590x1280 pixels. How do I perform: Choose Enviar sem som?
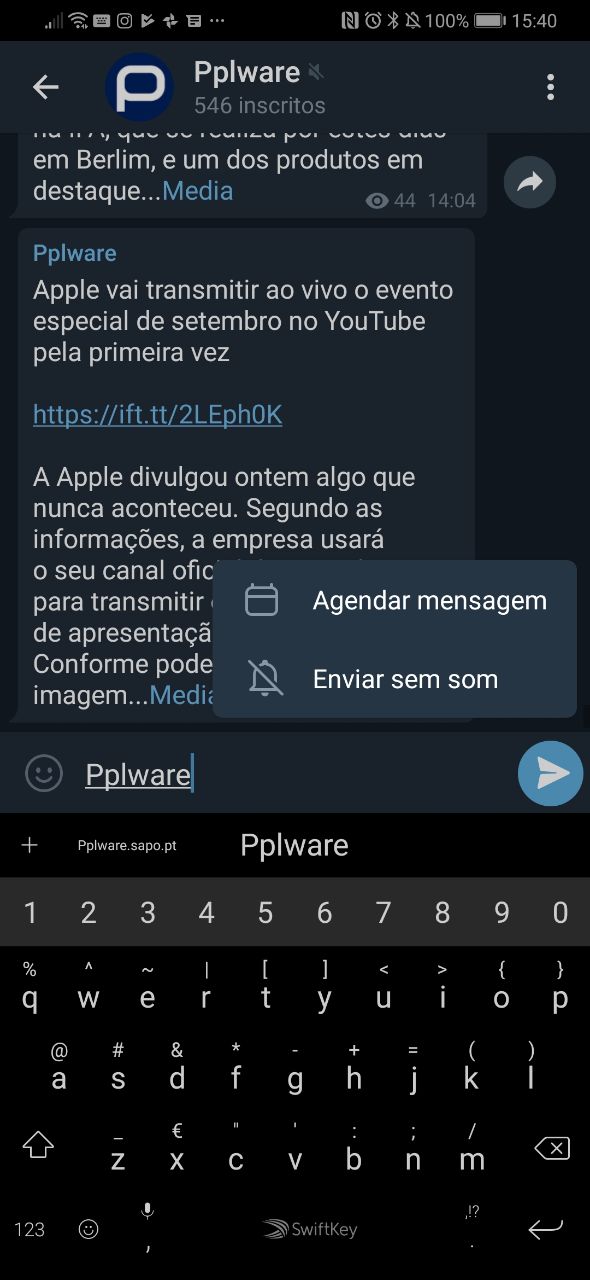click(x=395, y=679)
